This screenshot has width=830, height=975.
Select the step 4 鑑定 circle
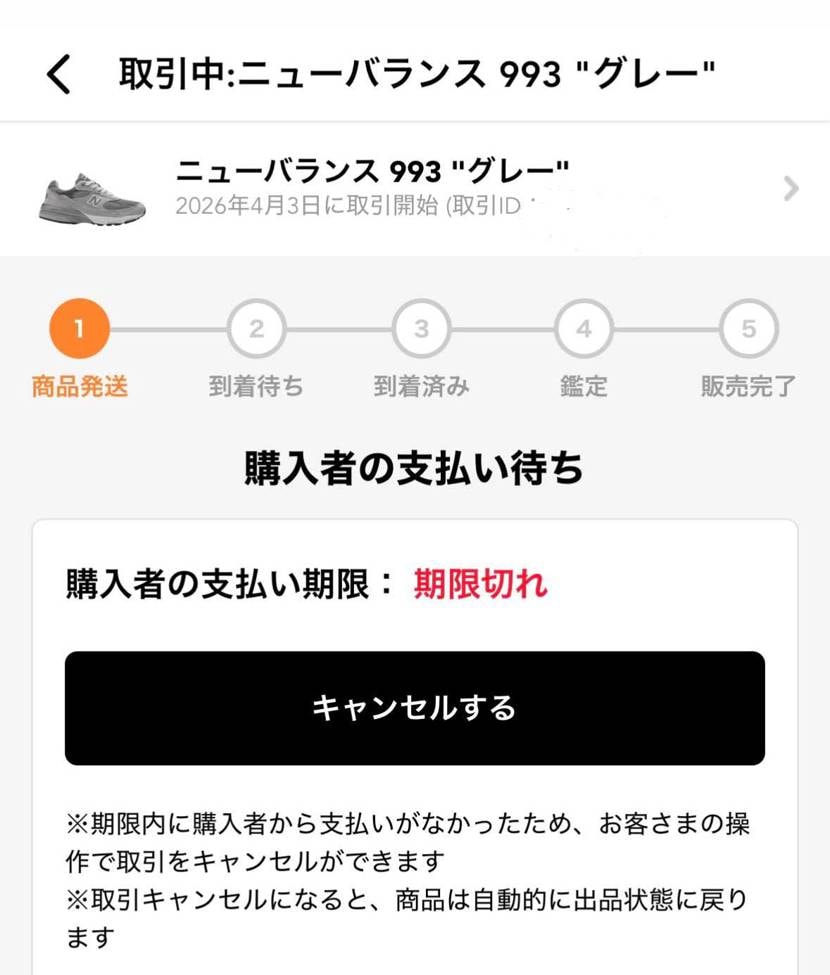pos(584,330)
